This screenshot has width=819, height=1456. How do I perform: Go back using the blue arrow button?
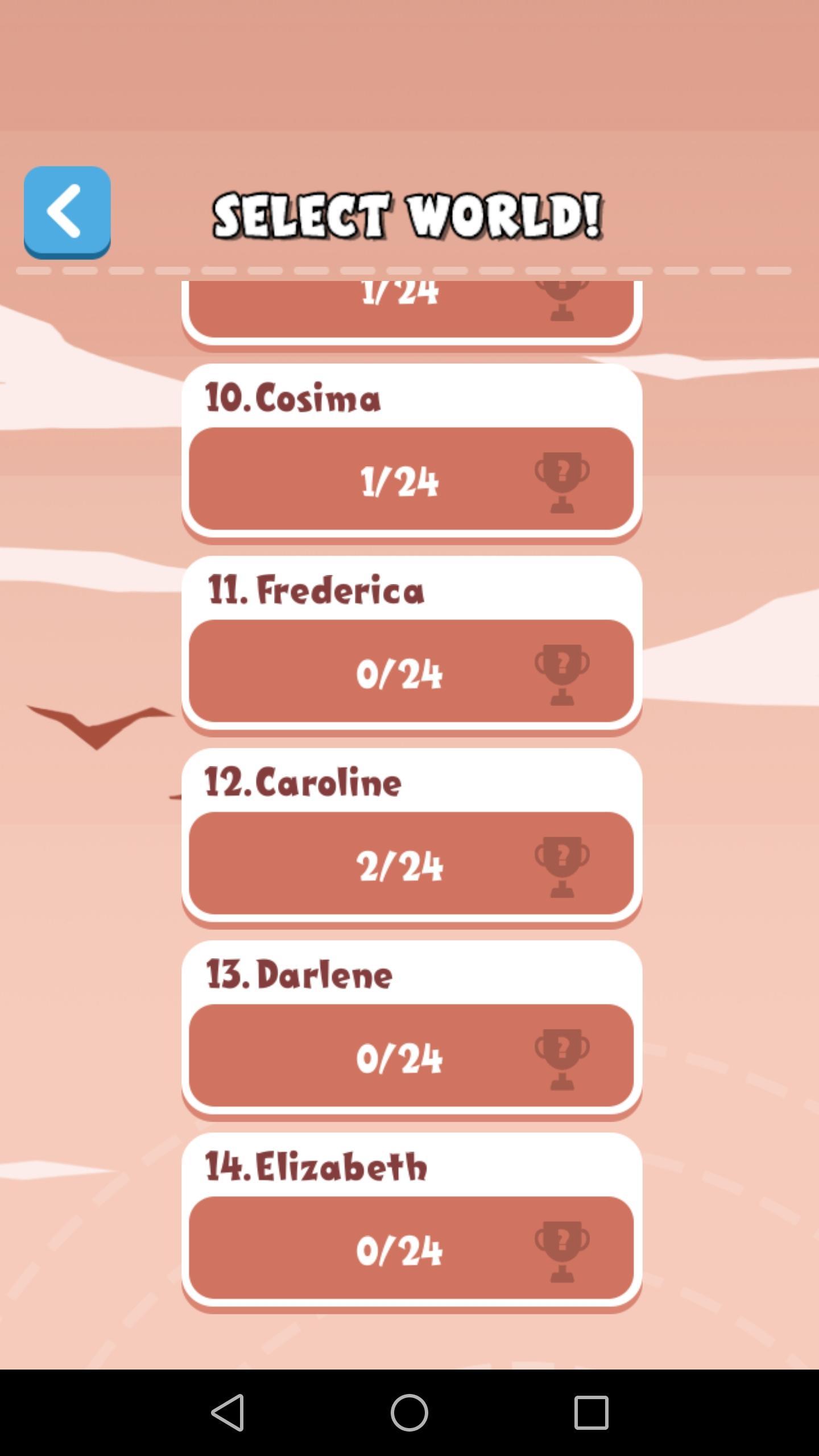(67, 212)
